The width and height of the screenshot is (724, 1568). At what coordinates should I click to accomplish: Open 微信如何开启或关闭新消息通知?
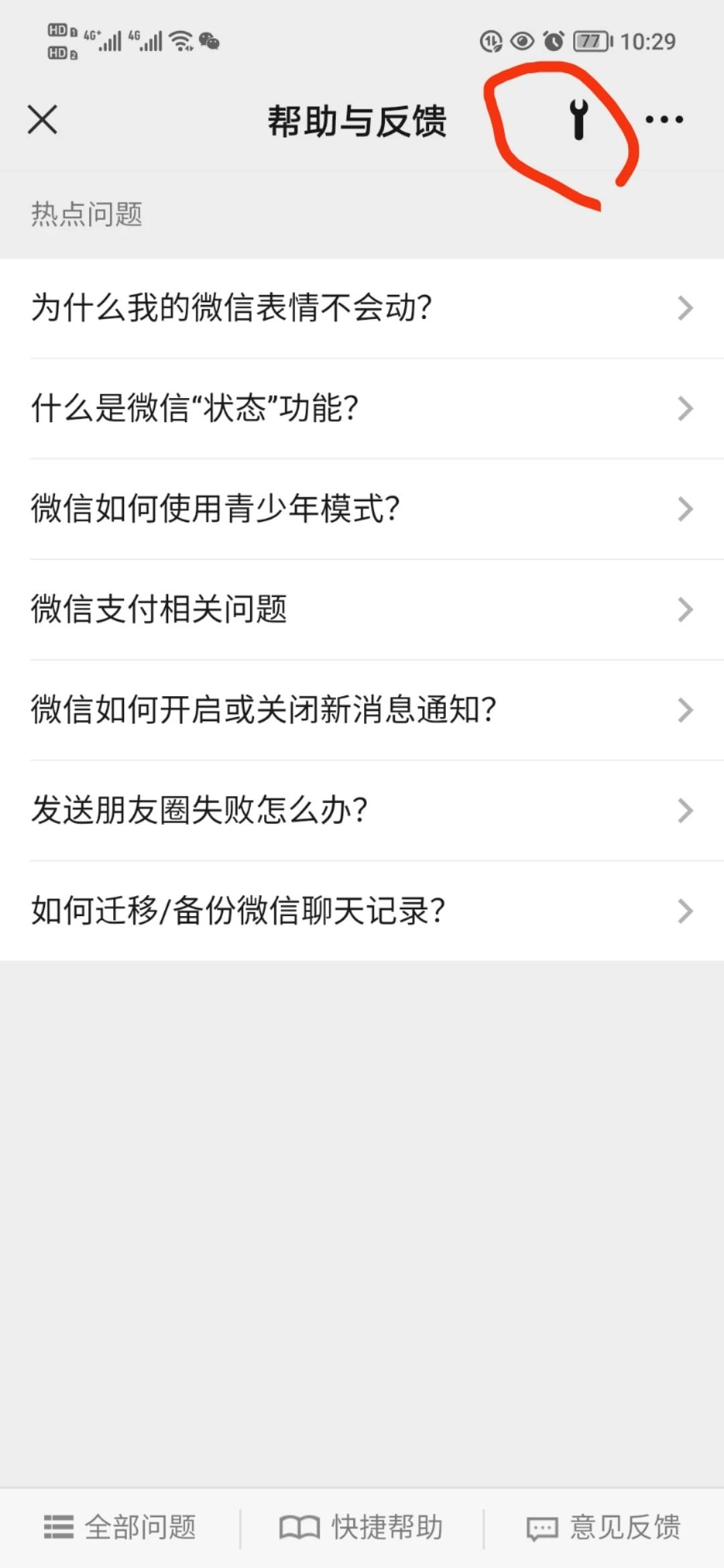point(362,710)
